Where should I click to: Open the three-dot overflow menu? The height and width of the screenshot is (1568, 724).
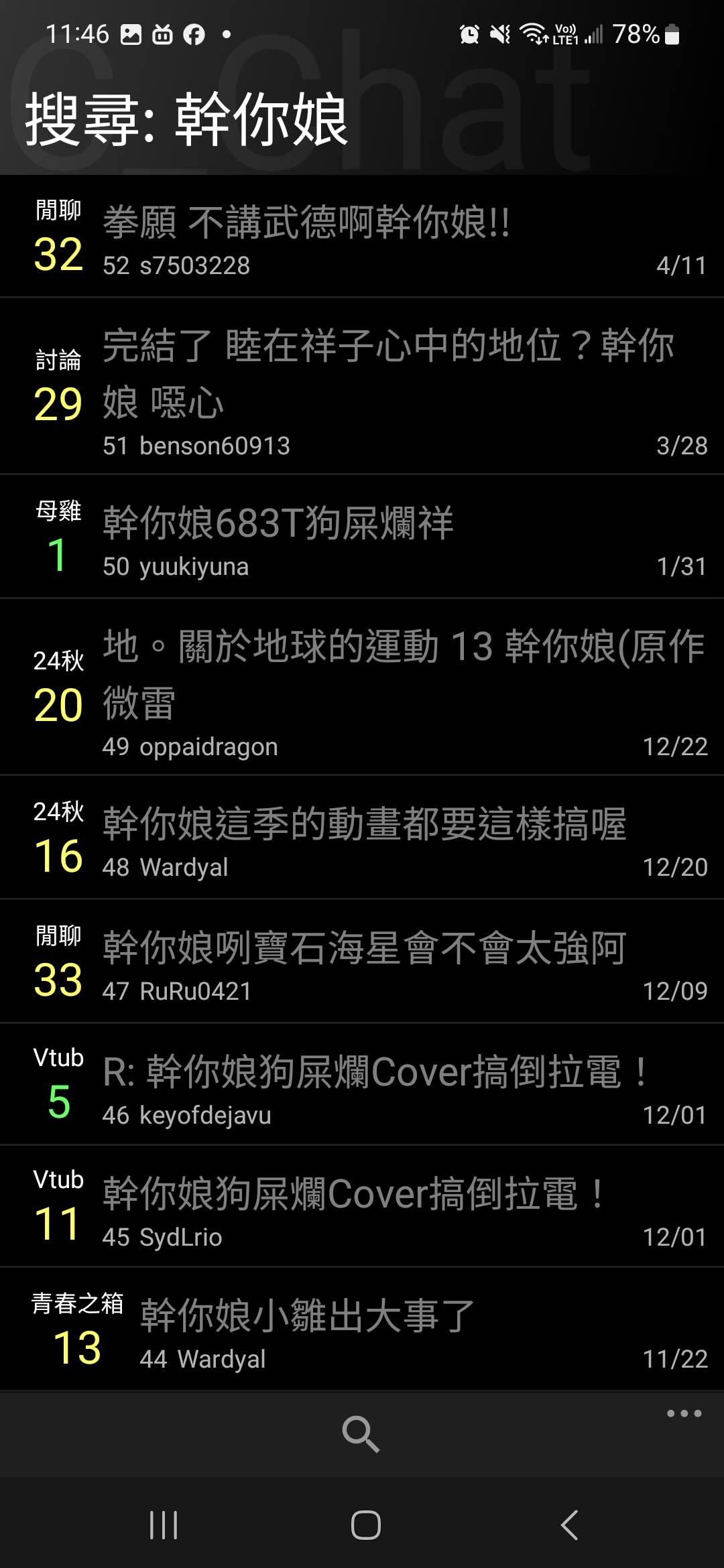(x=684, y=1414)
